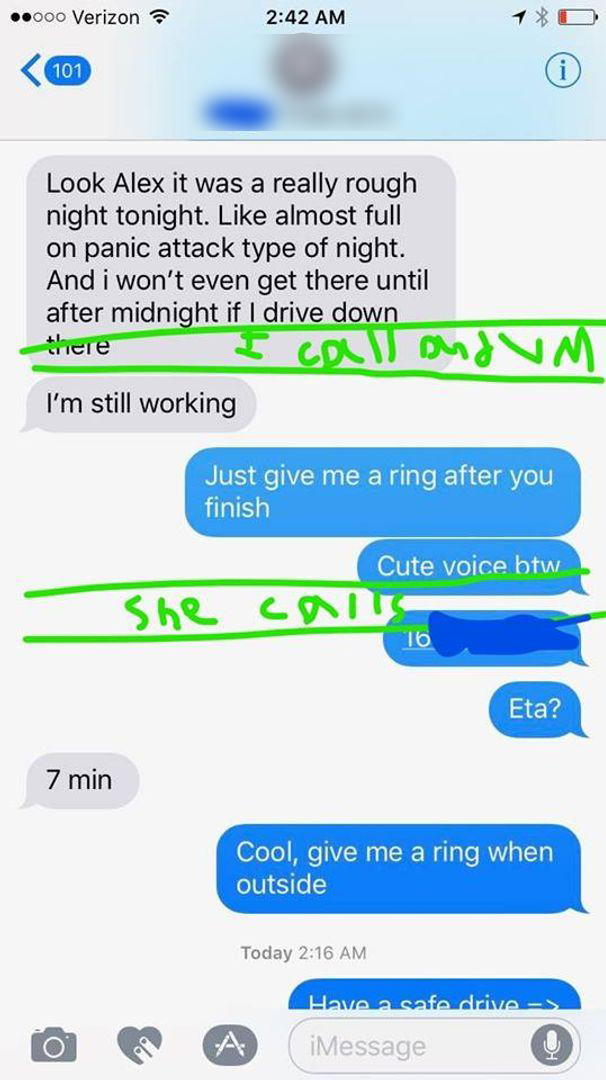
Task: Tap the iMessage text field
Action: [410, 1046]
